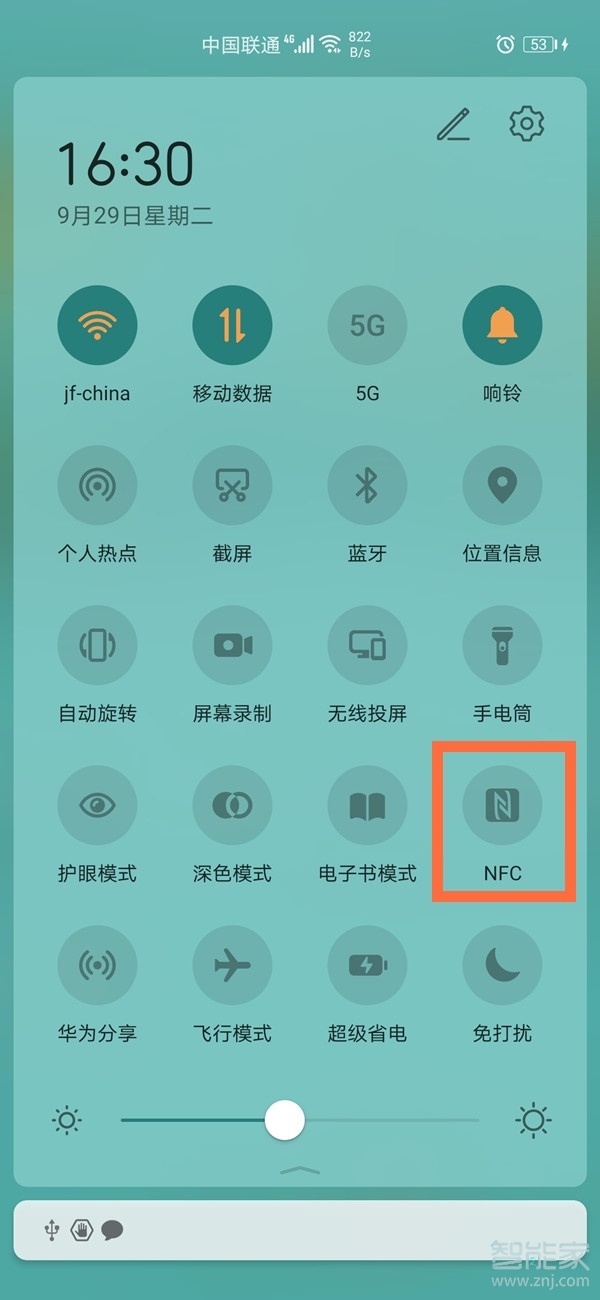Viewport: 600px width, 1300px height.
Task: Switch the 响铃 ringer mode
Action: point(502,325)
